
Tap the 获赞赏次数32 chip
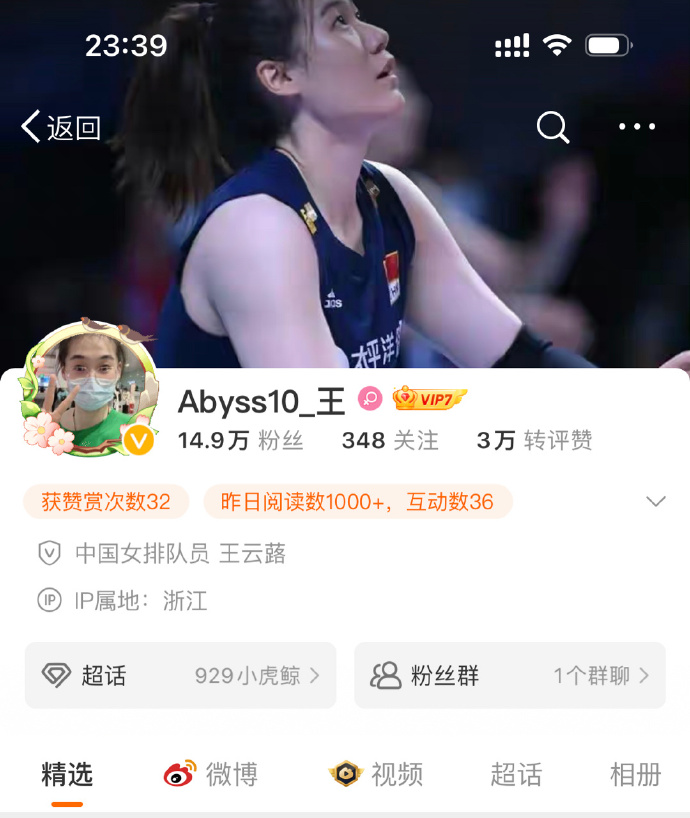pos(106,502)
